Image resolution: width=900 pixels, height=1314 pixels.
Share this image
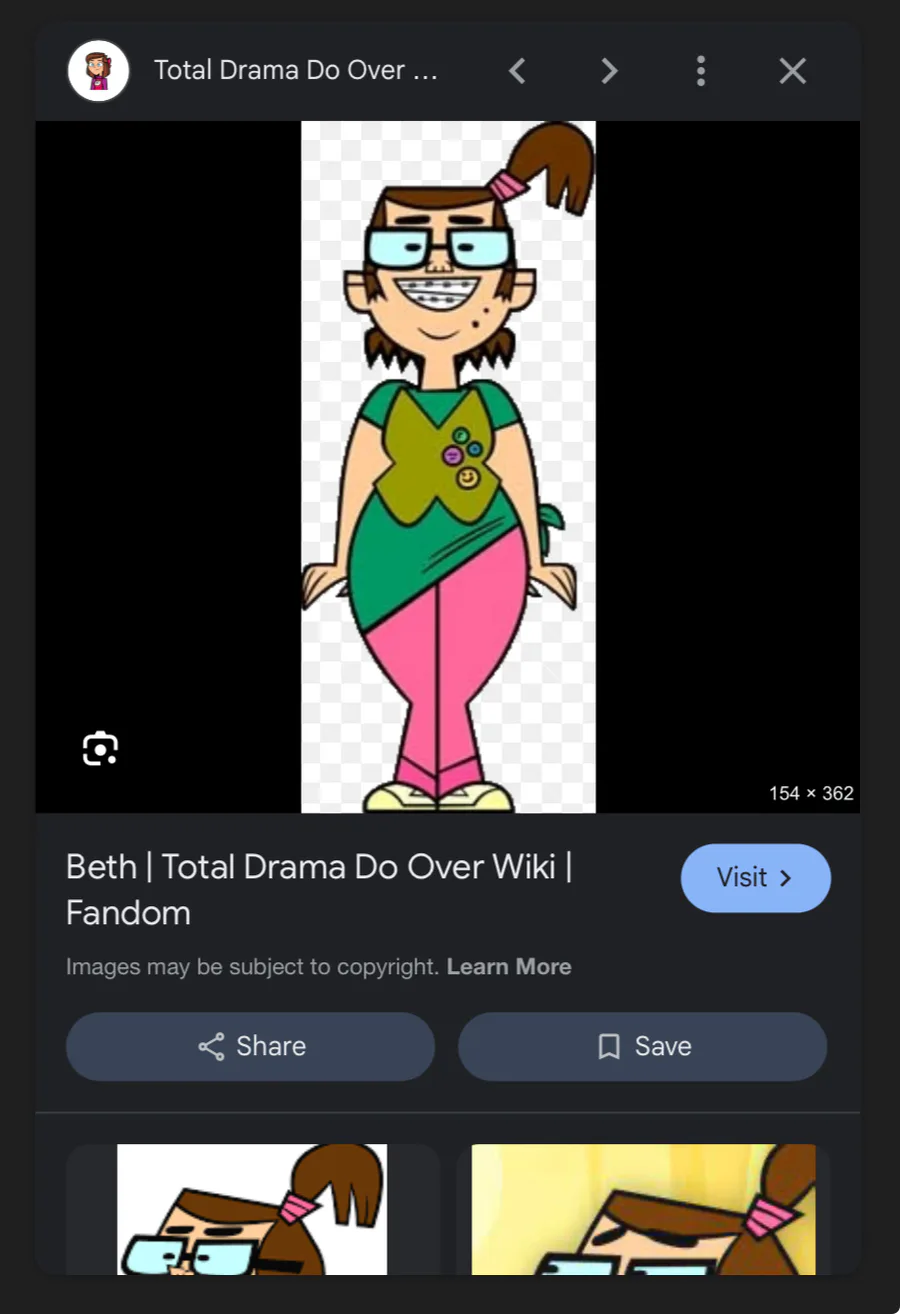coord(250,1046)
